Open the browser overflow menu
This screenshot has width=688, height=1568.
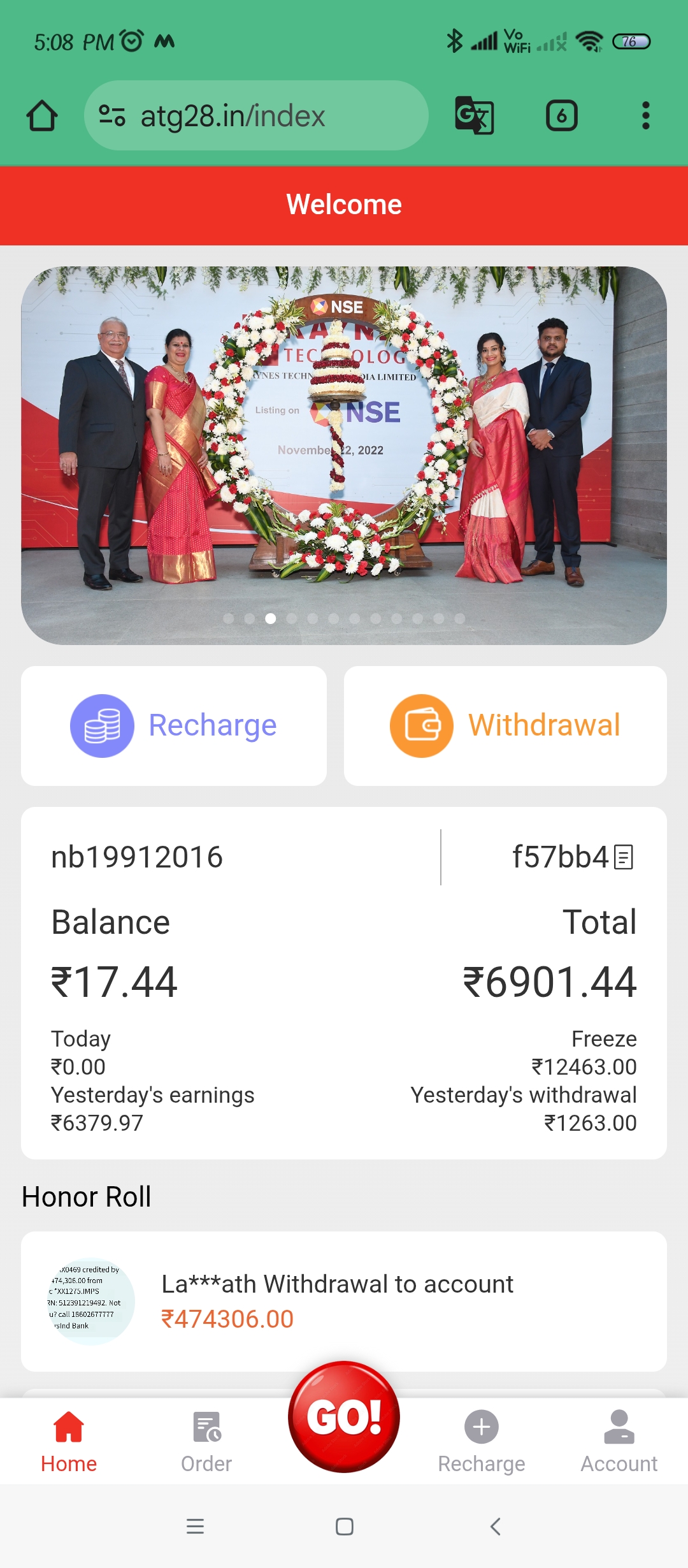coord(645,116)
